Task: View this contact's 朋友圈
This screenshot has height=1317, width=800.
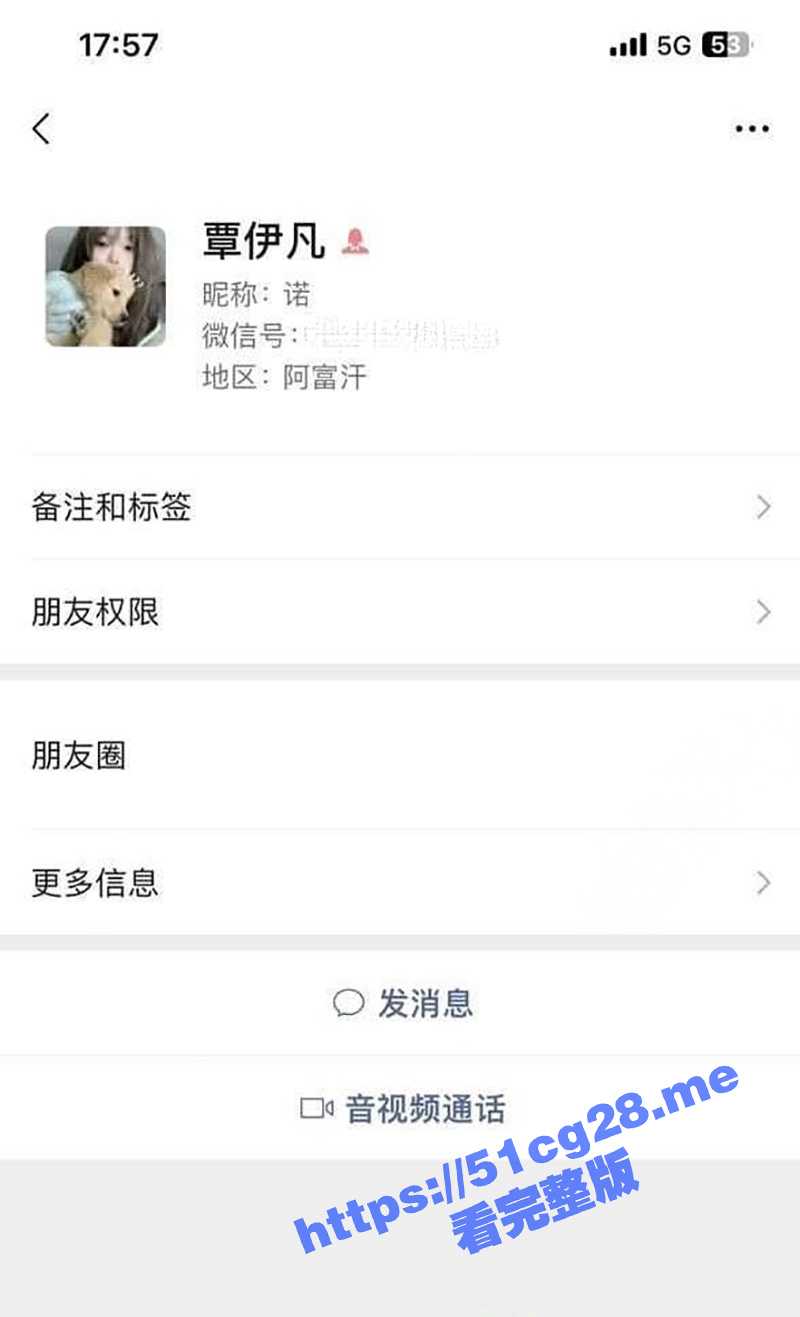Action: 400,756
